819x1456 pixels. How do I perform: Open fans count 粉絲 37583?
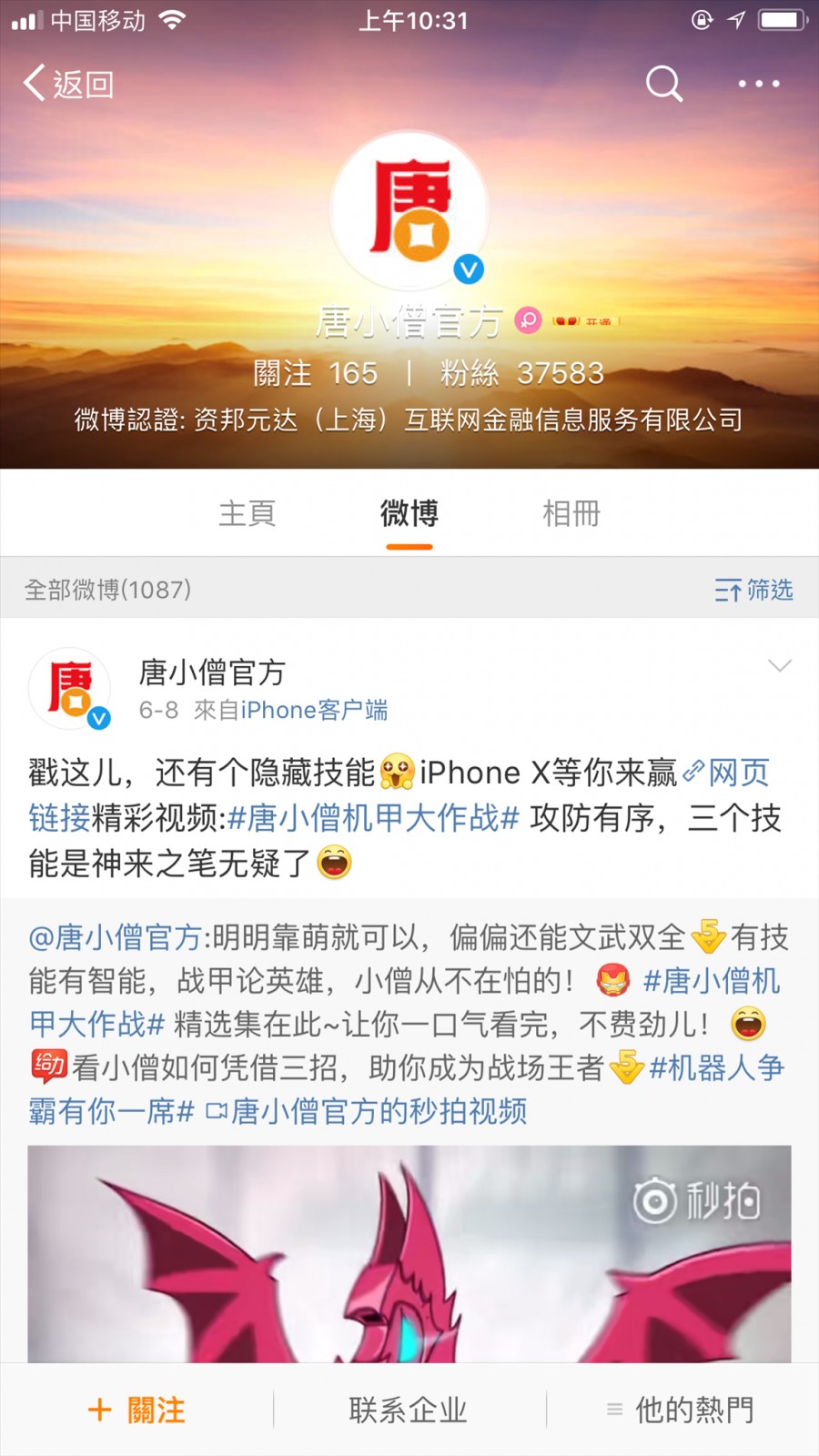coord(521,373)
